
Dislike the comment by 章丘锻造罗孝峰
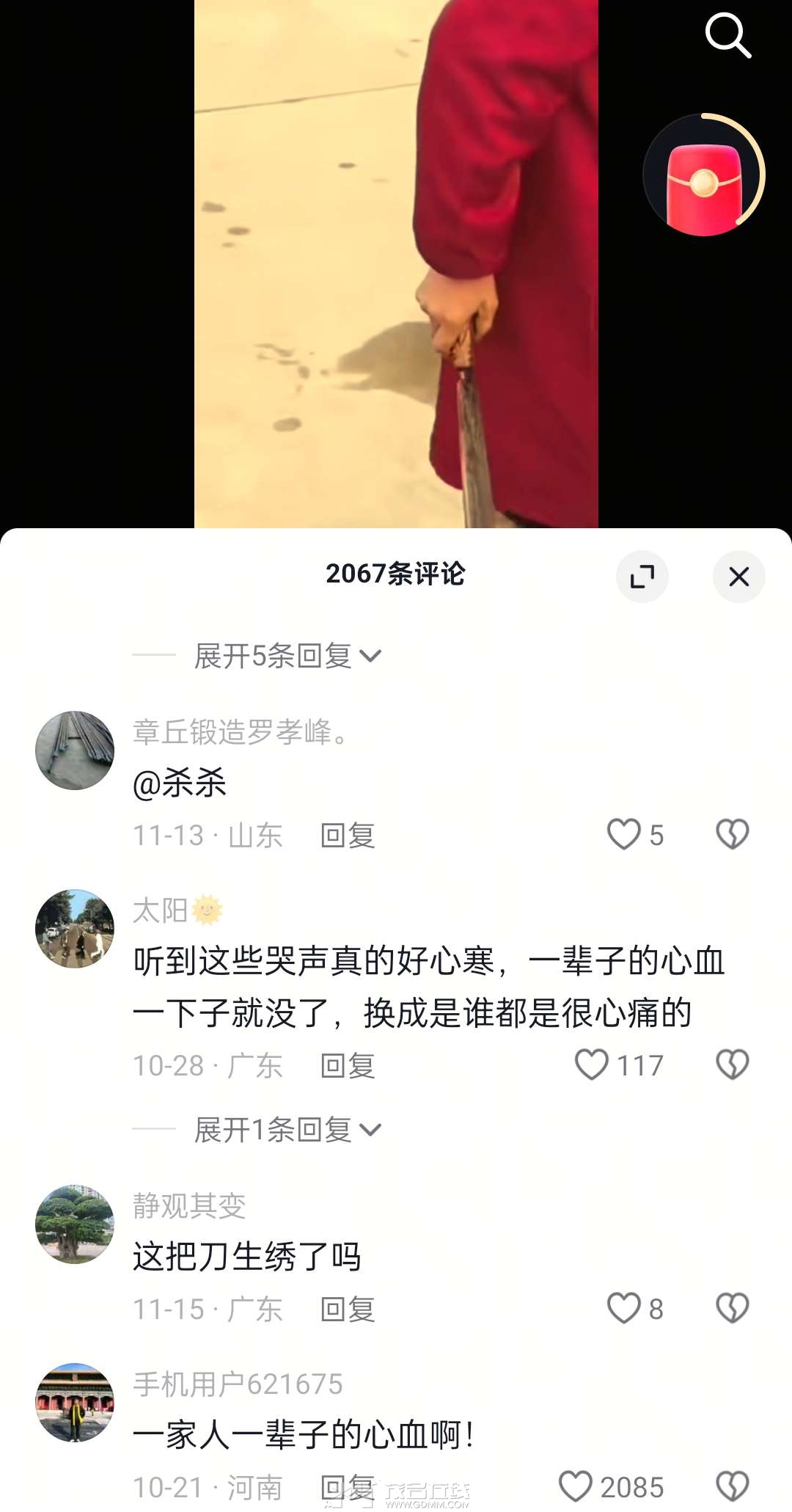tap(732, 834)
